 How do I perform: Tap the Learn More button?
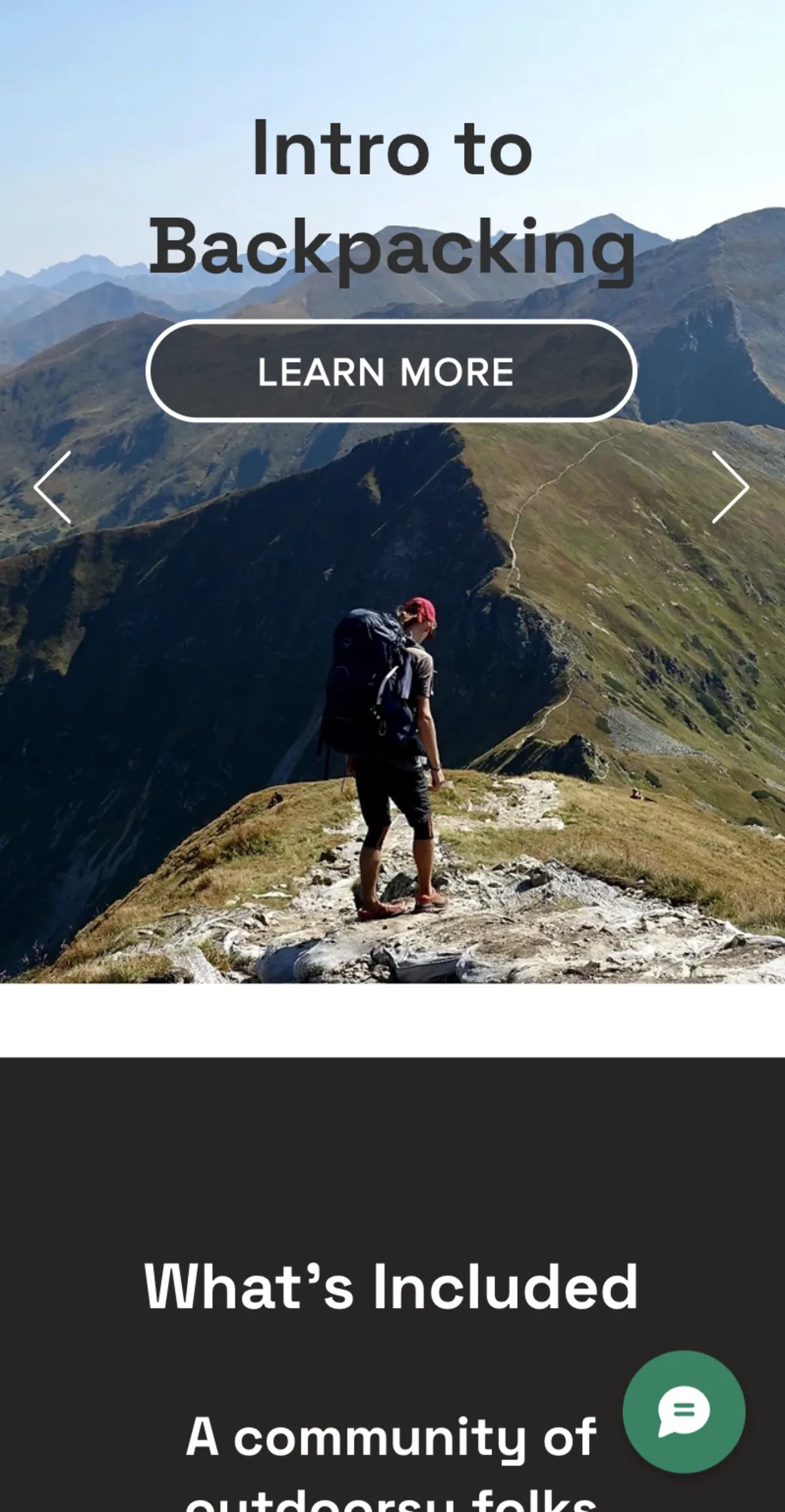pos(391,371)
